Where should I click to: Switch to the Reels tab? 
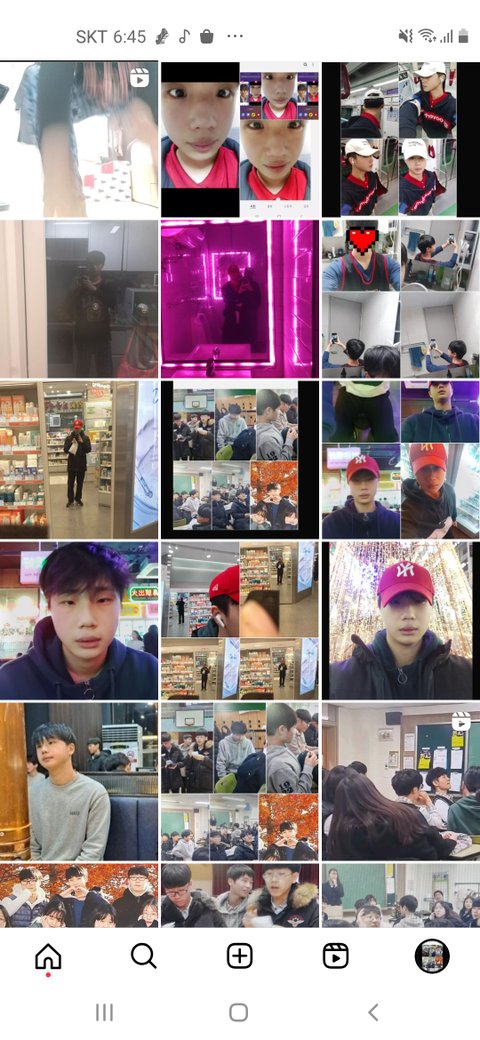click(335, 956)
